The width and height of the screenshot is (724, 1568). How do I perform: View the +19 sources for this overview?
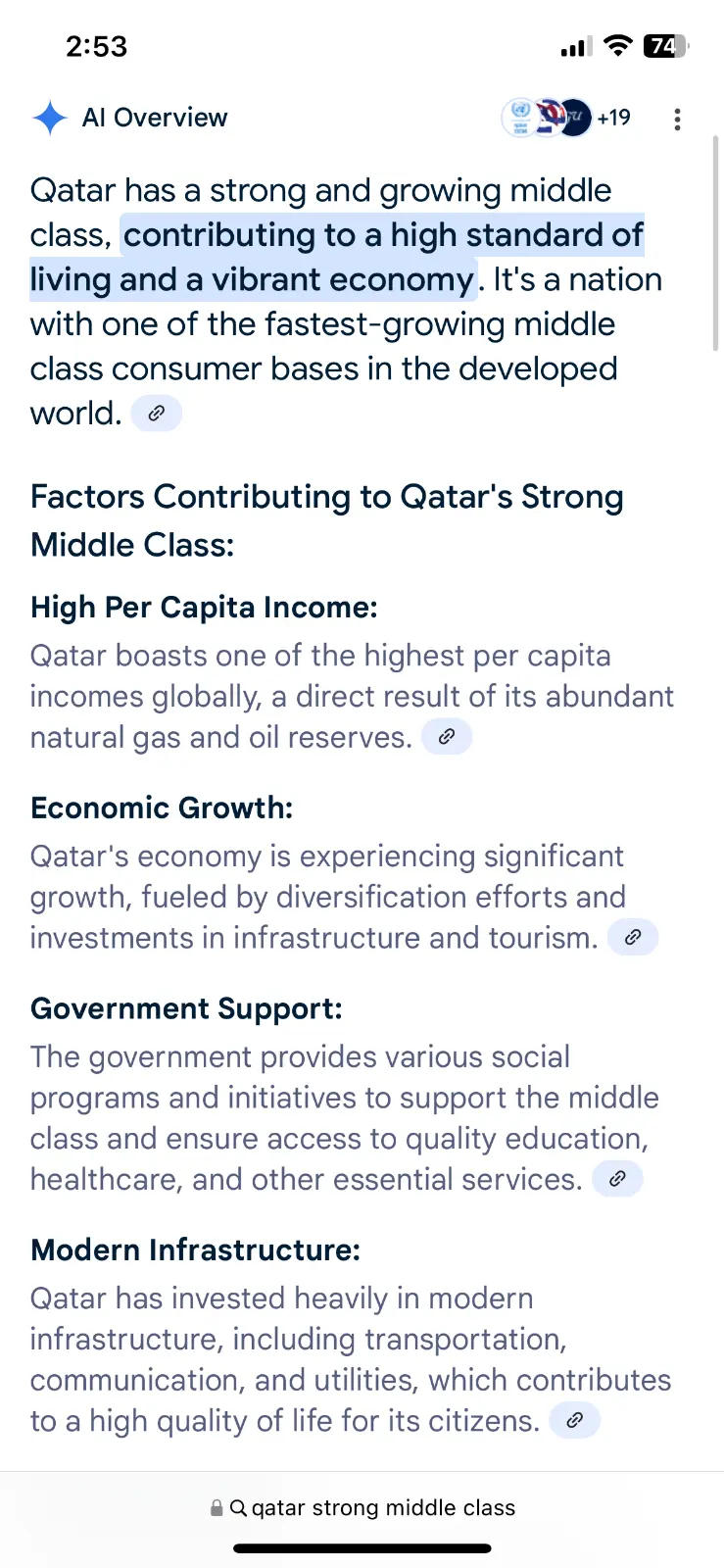(566, 118)
